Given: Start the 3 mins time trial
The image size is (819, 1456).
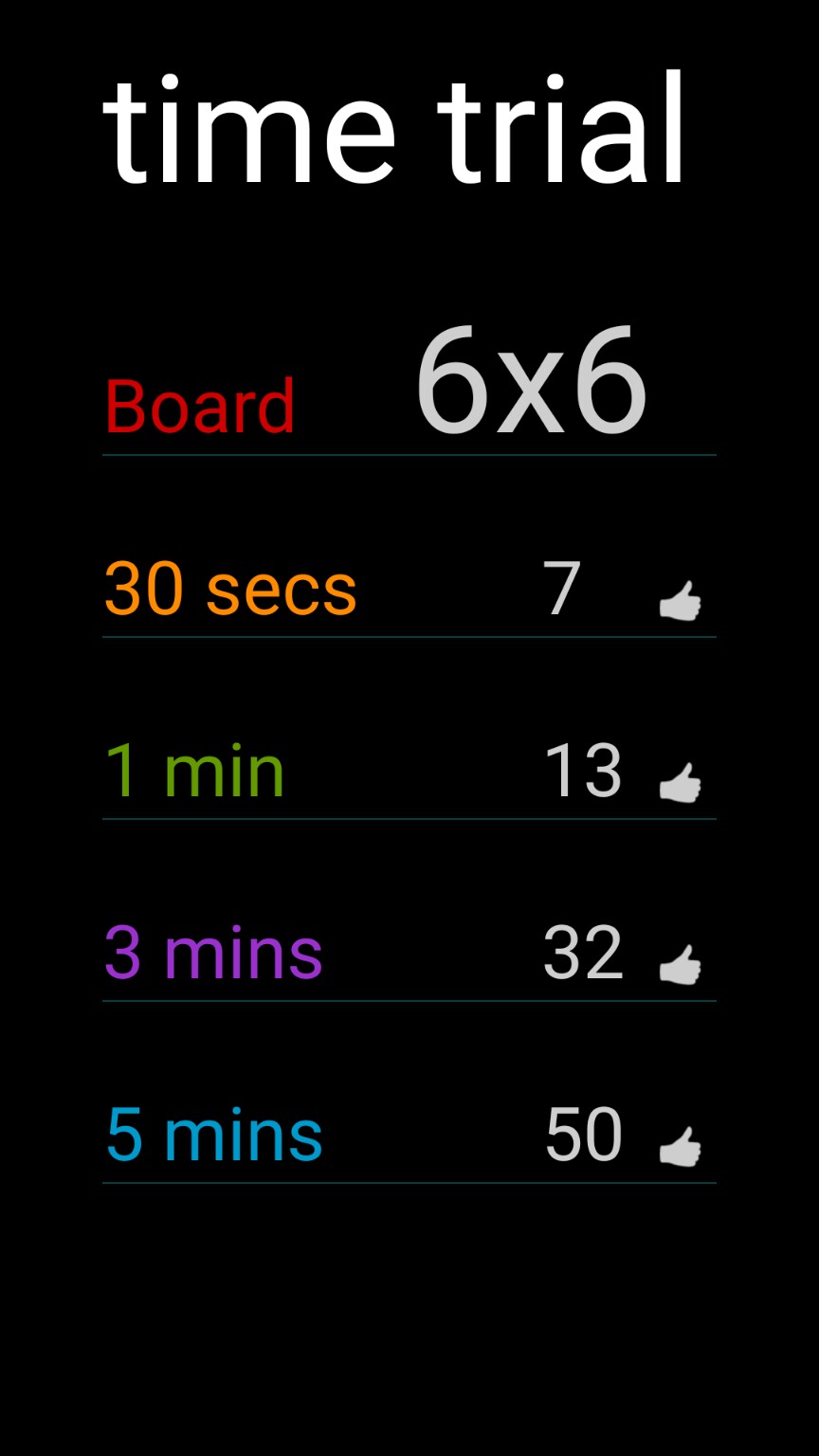Looking at the screenshot, I should (x=213, y=954).
